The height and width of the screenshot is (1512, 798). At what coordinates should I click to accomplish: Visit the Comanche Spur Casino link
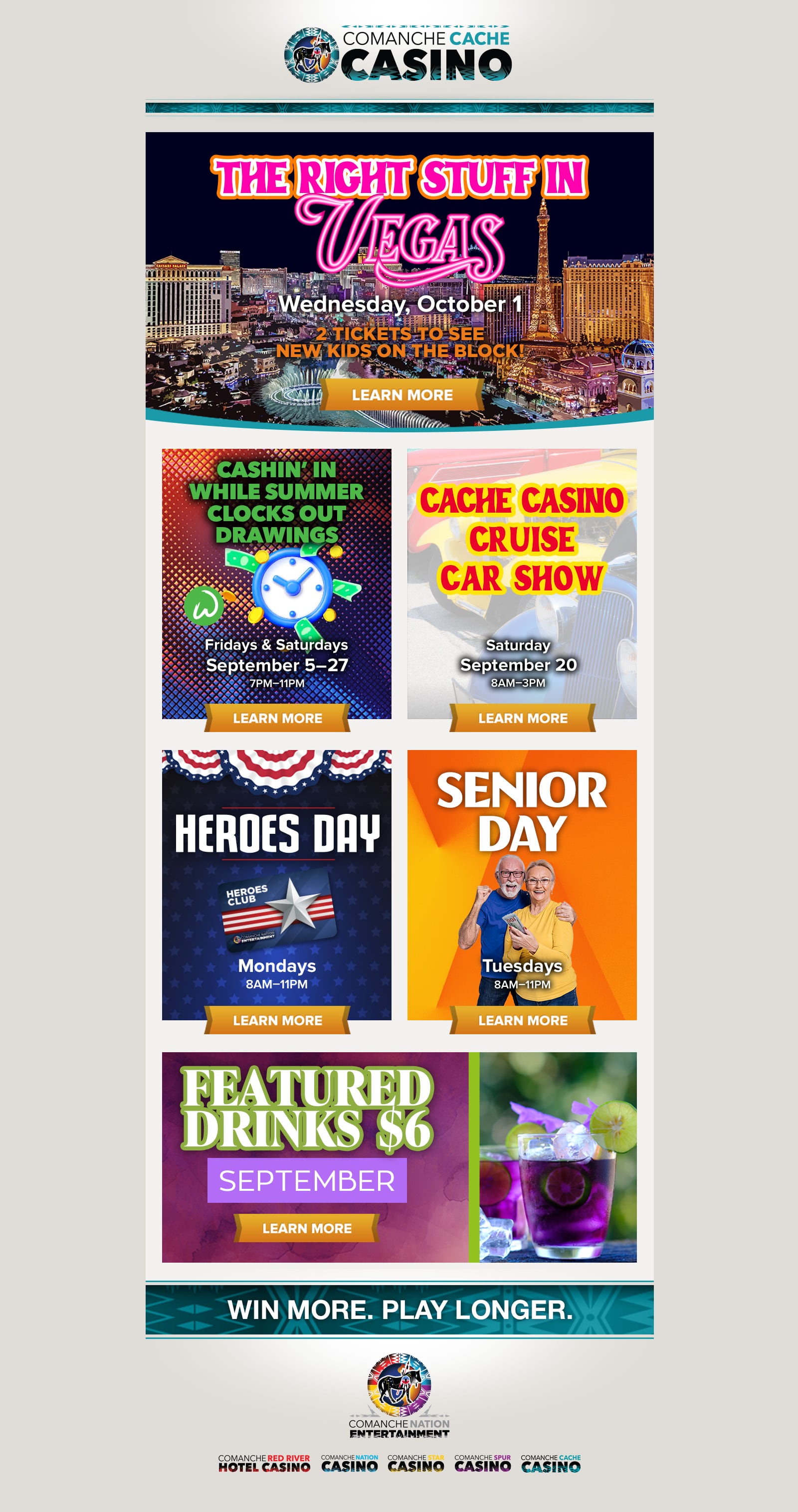click(482, 1463)
